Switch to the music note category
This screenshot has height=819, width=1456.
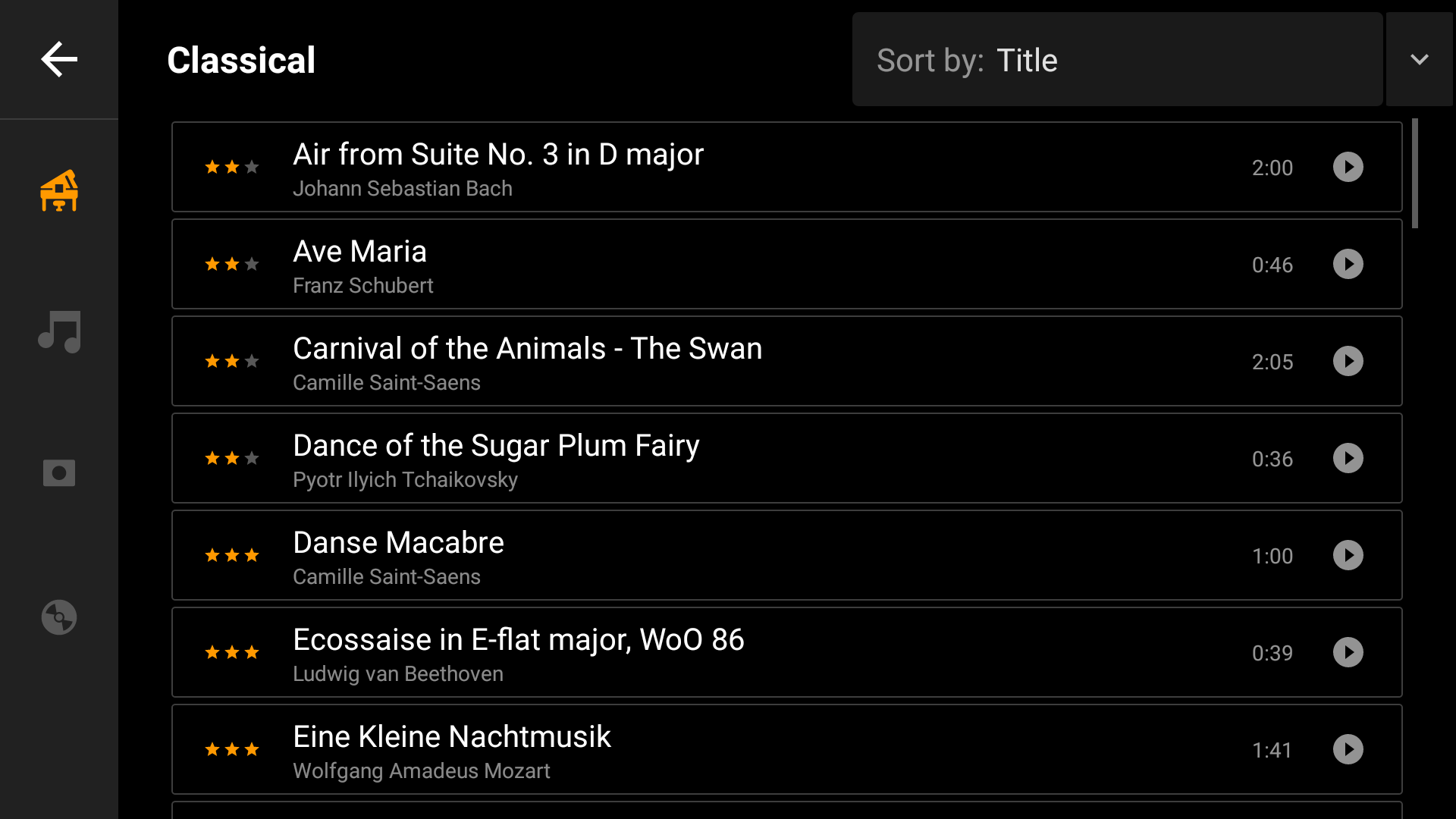click(x=59, y=331)
